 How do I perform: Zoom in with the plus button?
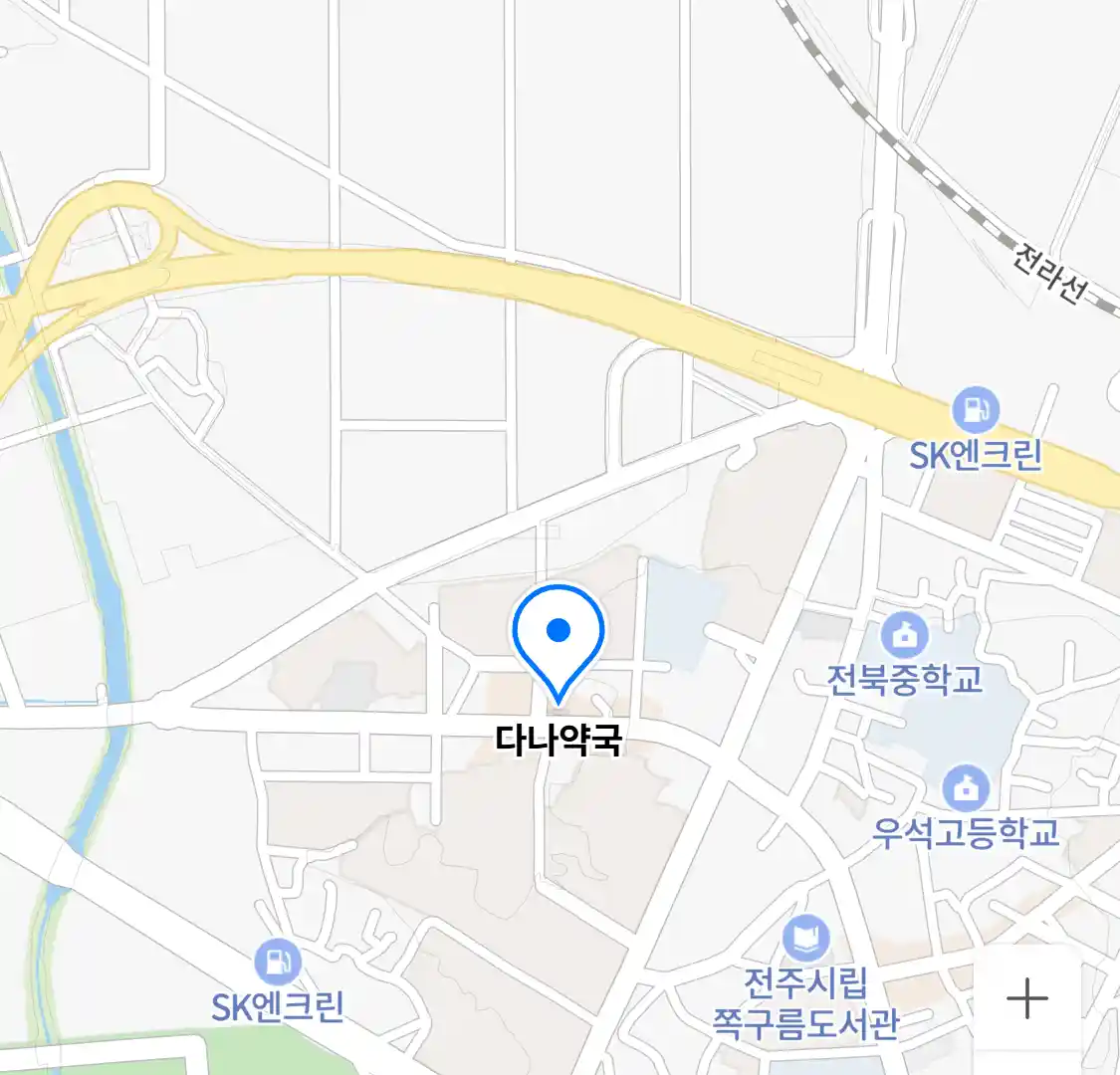pos(1026,997)
